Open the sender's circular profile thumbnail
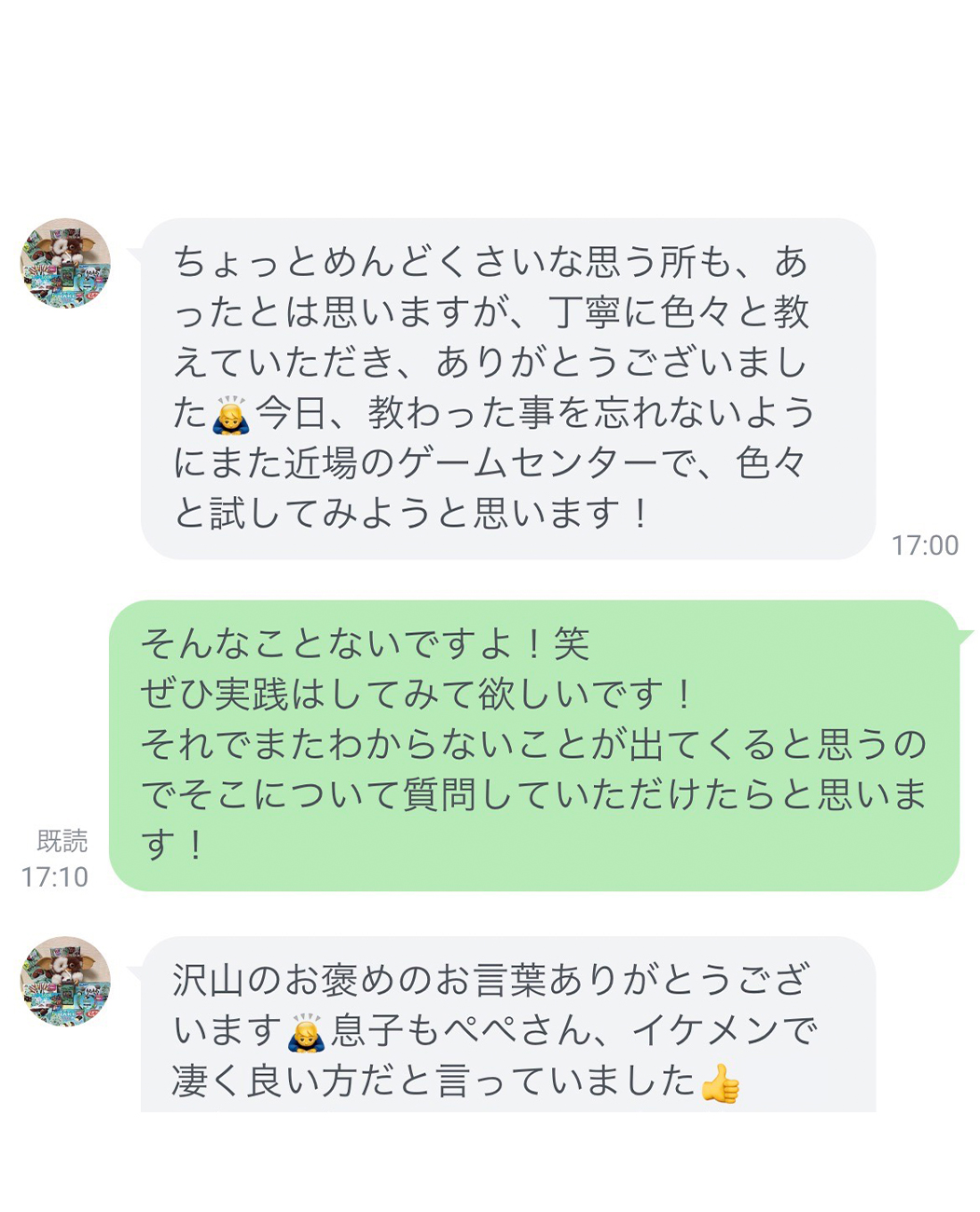This screenshot has width=980, height=1212. [x=65, y=264]
